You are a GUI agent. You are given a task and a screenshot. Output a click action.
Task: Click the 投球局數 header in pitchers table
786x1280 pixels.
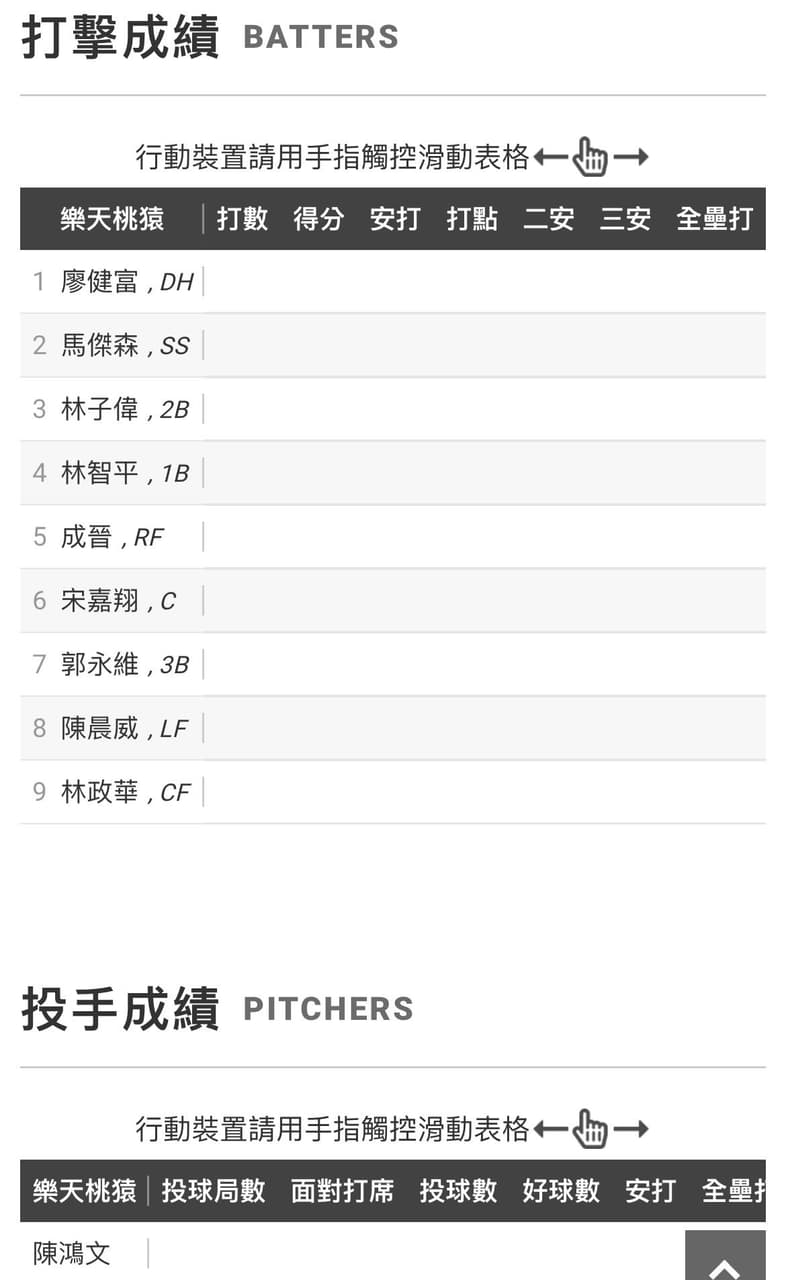[213, 1191]
